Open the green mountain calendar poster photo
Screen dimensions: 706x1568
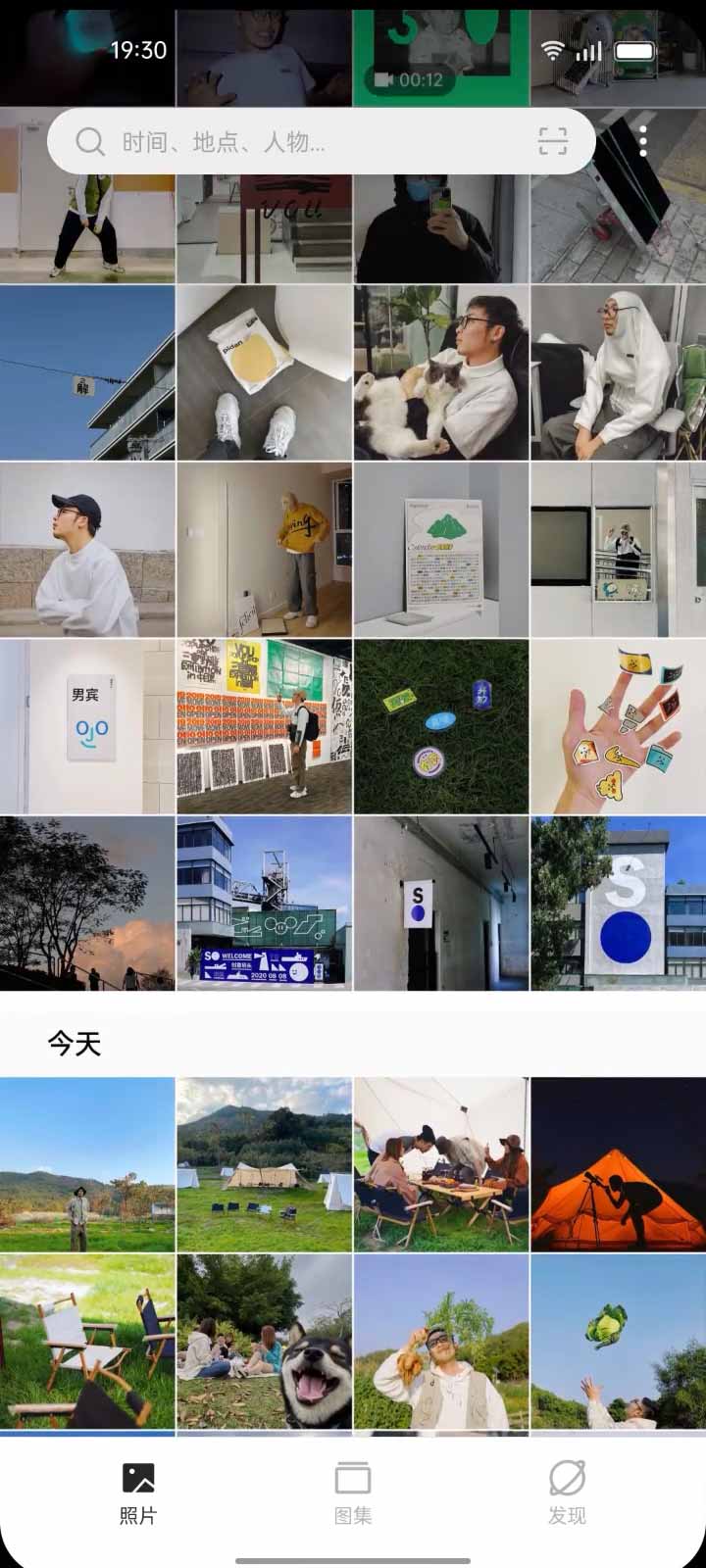tap(441, 550)
